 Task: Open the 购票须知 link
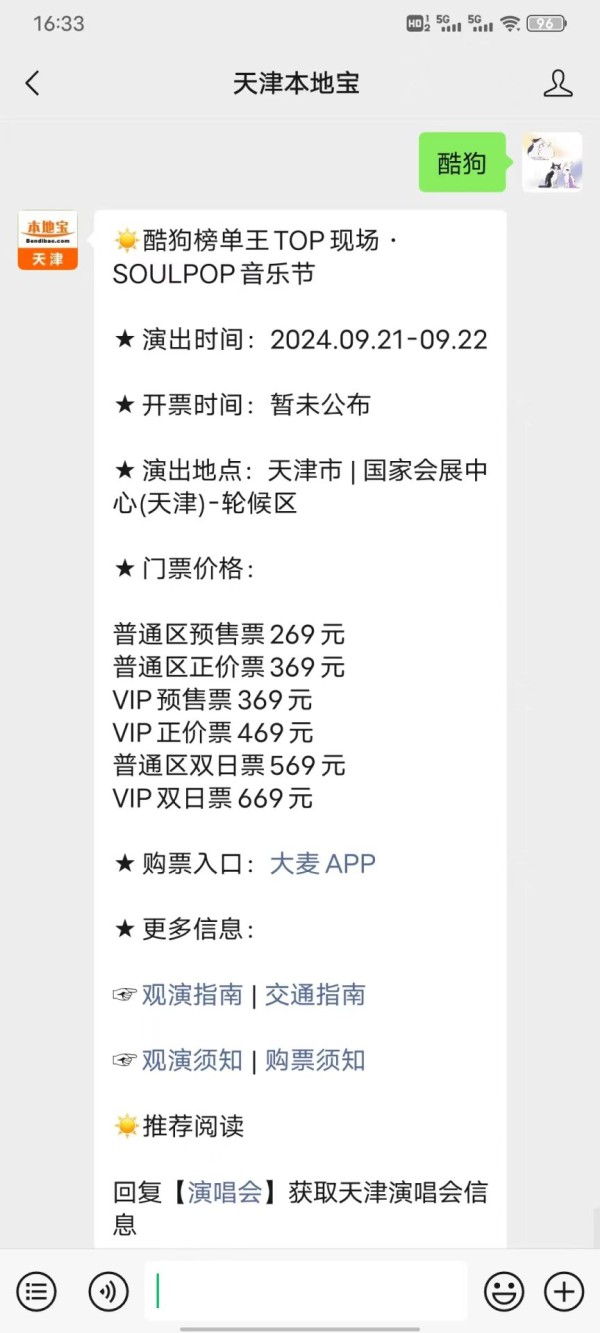[x=315, y=1060]
